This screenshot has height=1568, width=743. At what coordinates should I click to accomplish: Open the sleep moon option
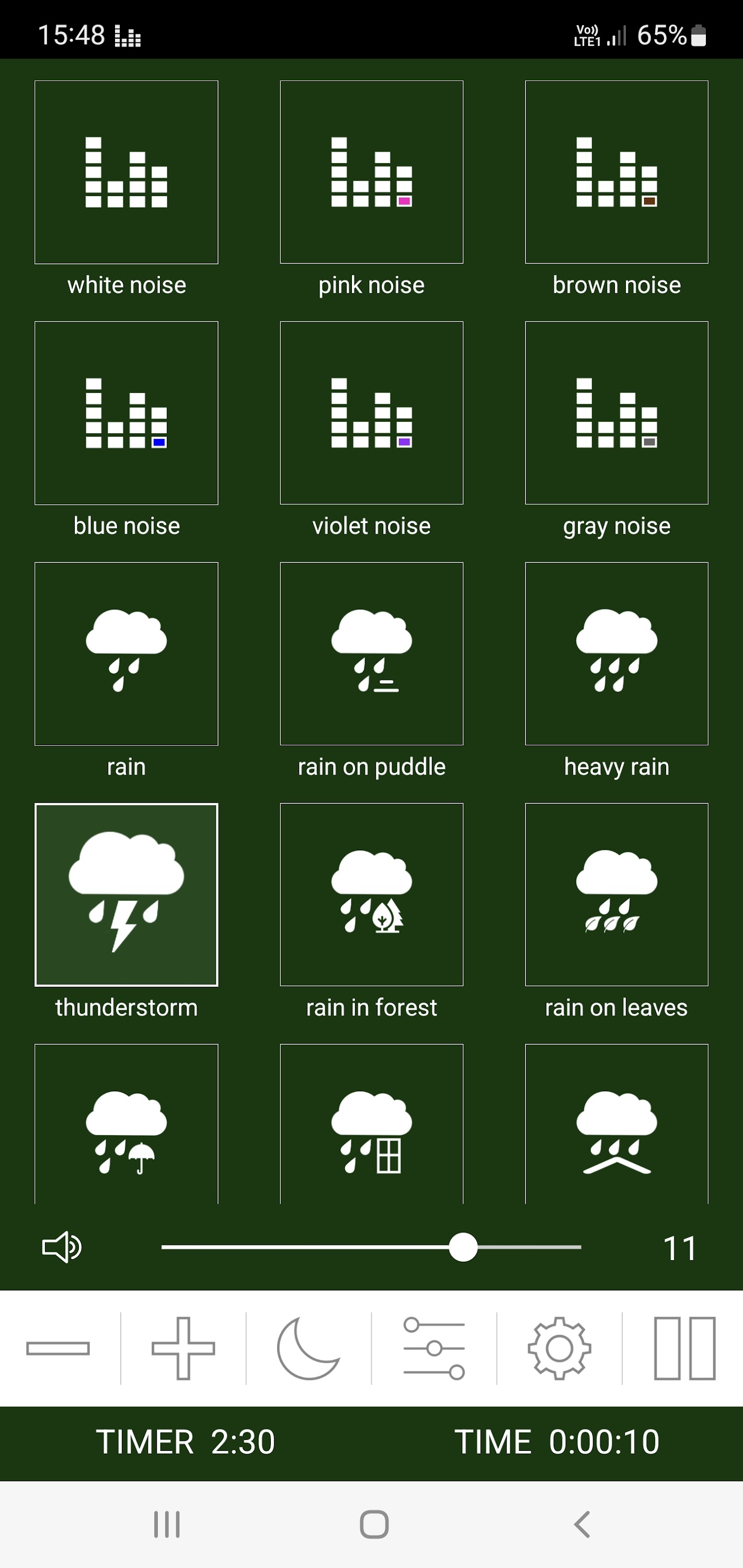[308, 1348]
